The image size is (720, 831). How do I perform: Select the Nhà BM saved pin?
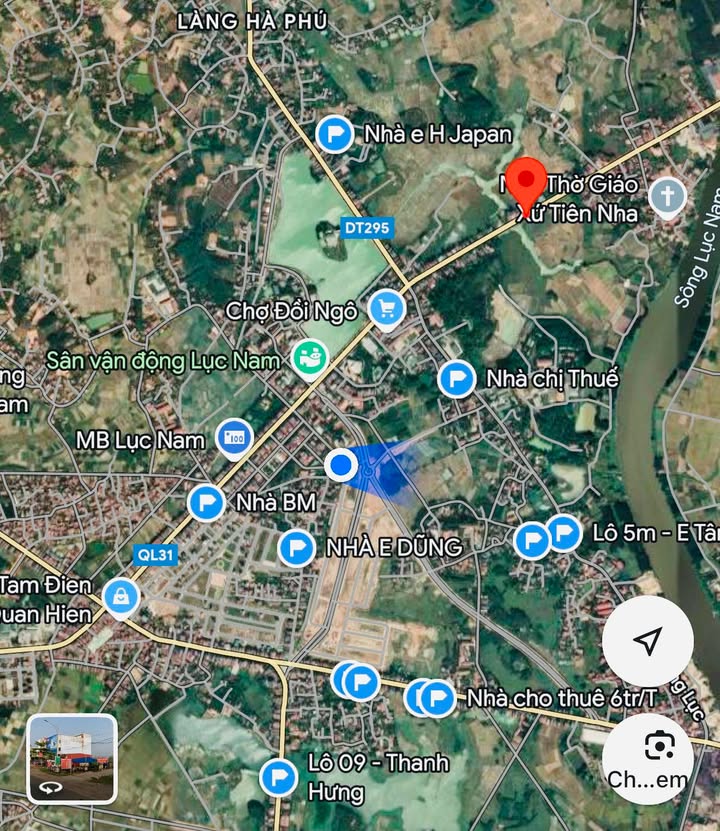click(x=206, y=502)
